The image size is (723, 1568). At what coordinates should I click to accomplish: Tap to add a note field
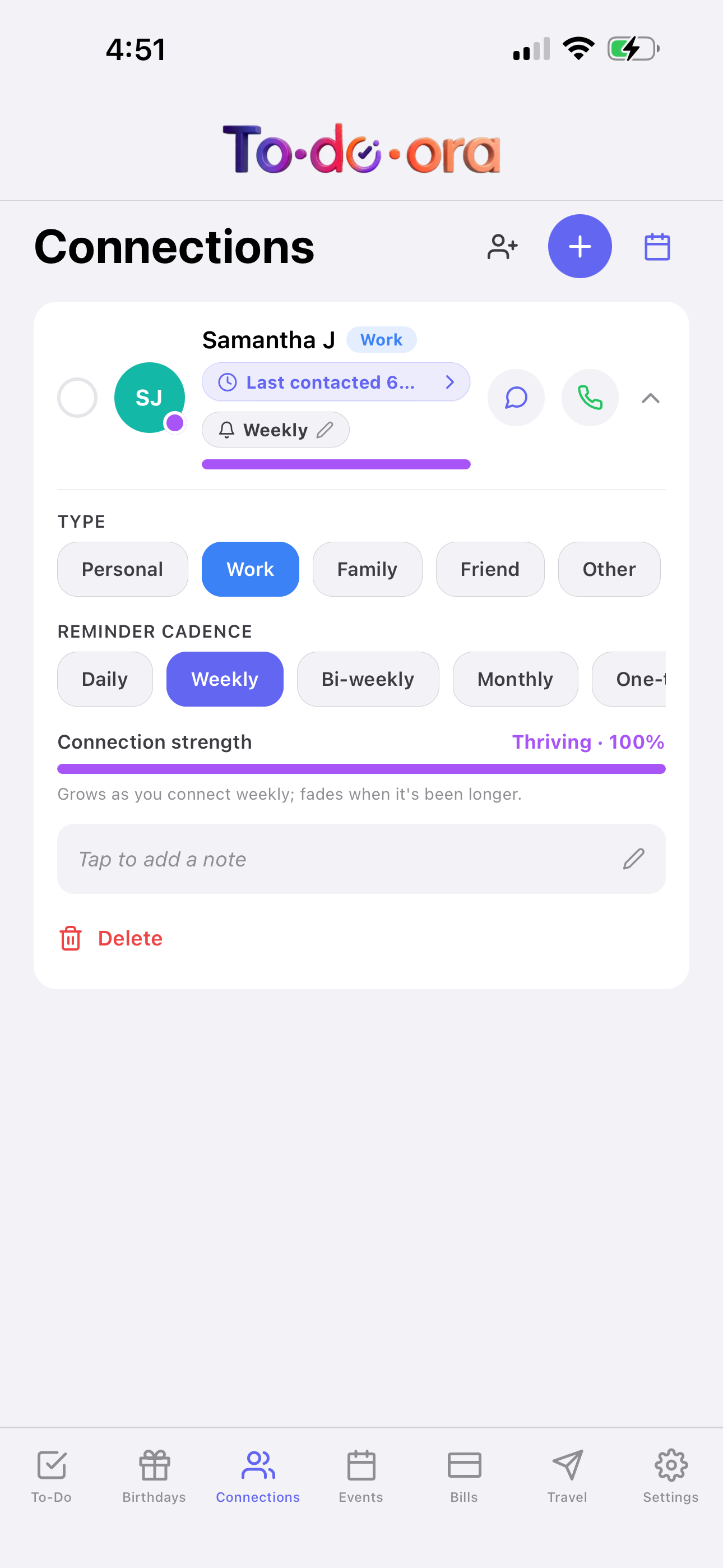[361, 859]
